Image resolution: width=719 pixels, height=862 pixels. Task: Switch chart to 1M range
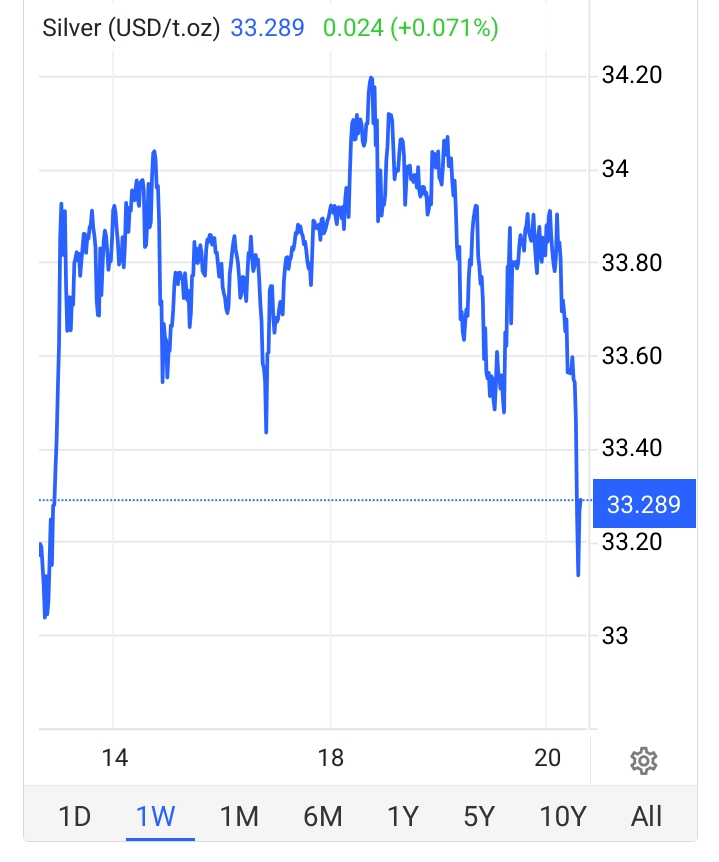click(x=239, y=816)
